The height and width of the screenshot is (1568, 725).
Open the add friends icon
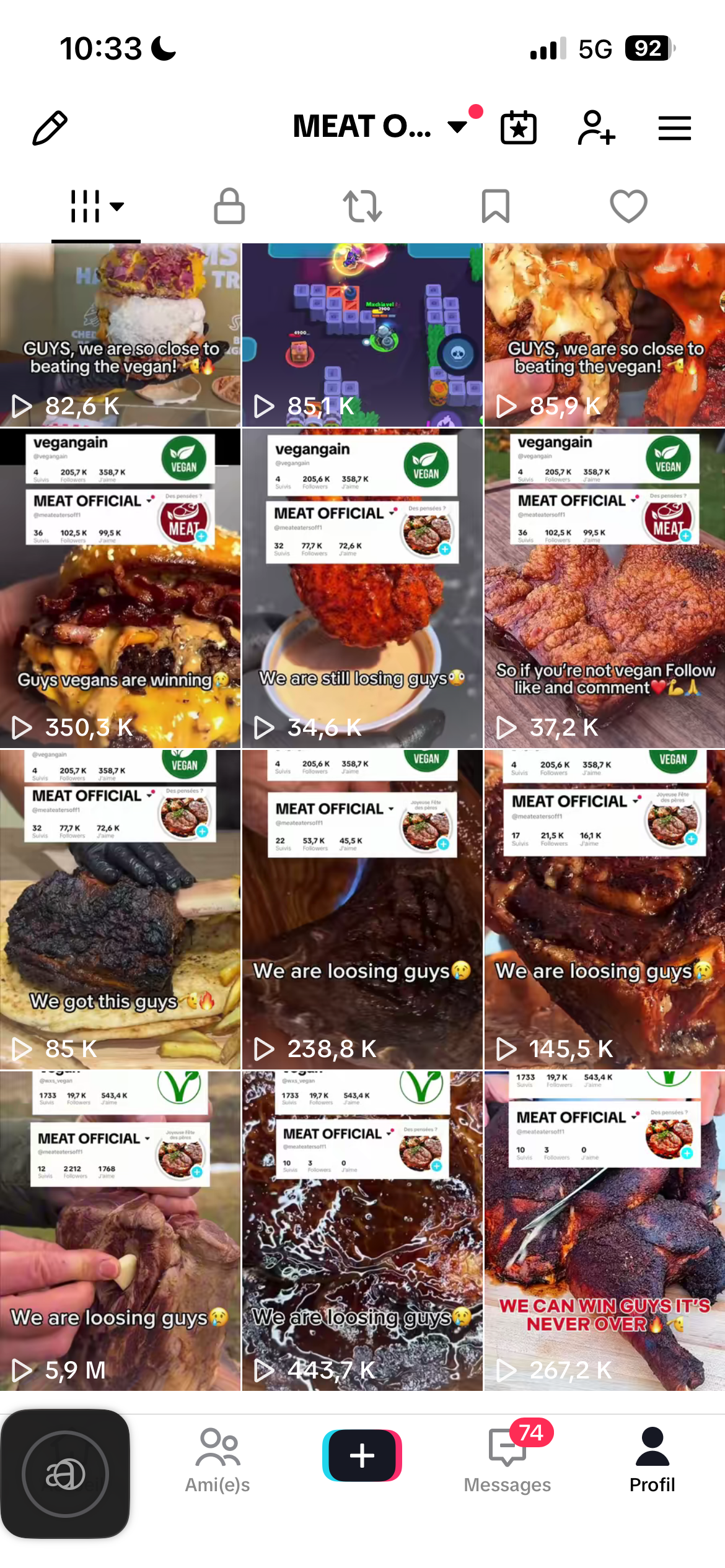coord(596,128)
